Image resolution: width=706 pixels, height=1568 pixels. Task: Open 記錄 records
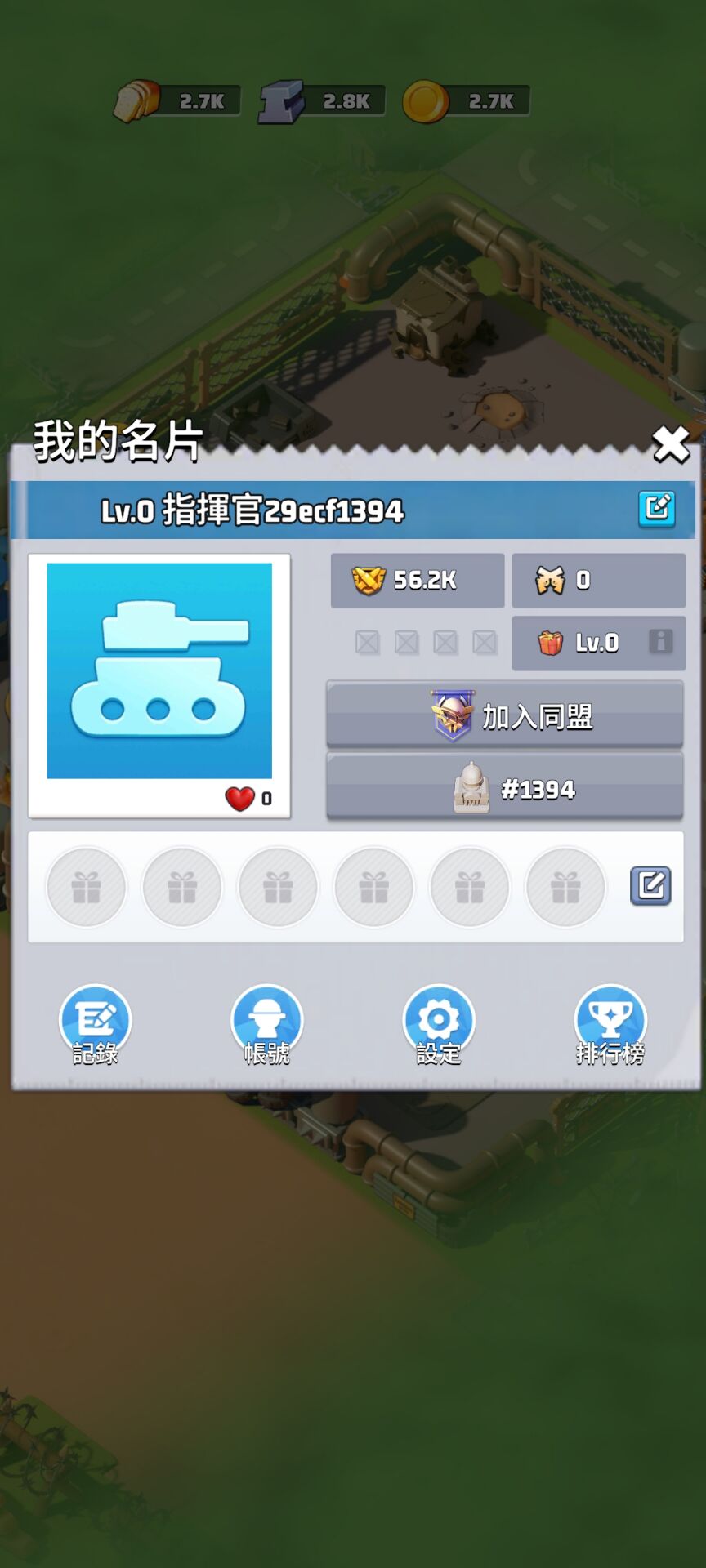[95, 1024]
